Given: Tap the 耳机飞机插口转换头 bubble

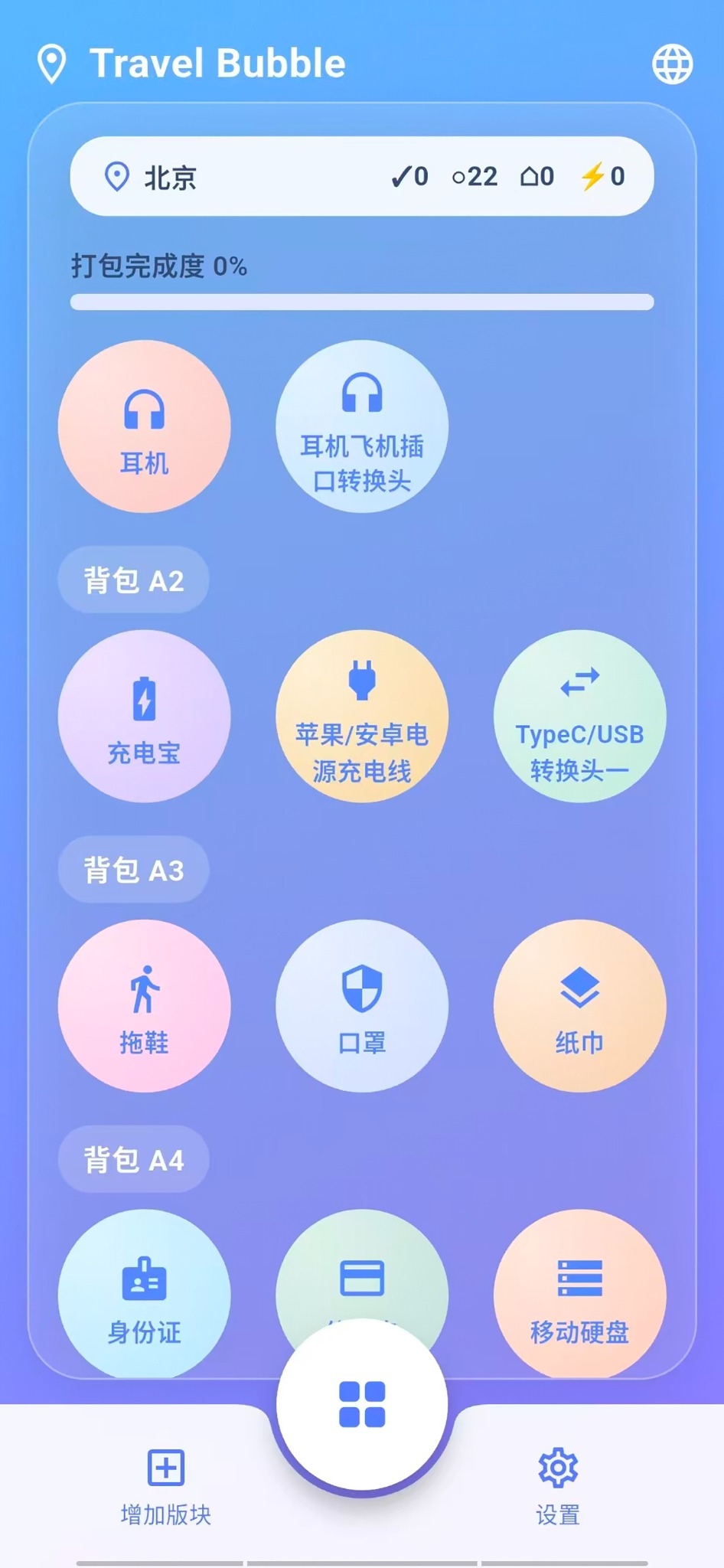Looking at the screenshot, I should [360, 426].
